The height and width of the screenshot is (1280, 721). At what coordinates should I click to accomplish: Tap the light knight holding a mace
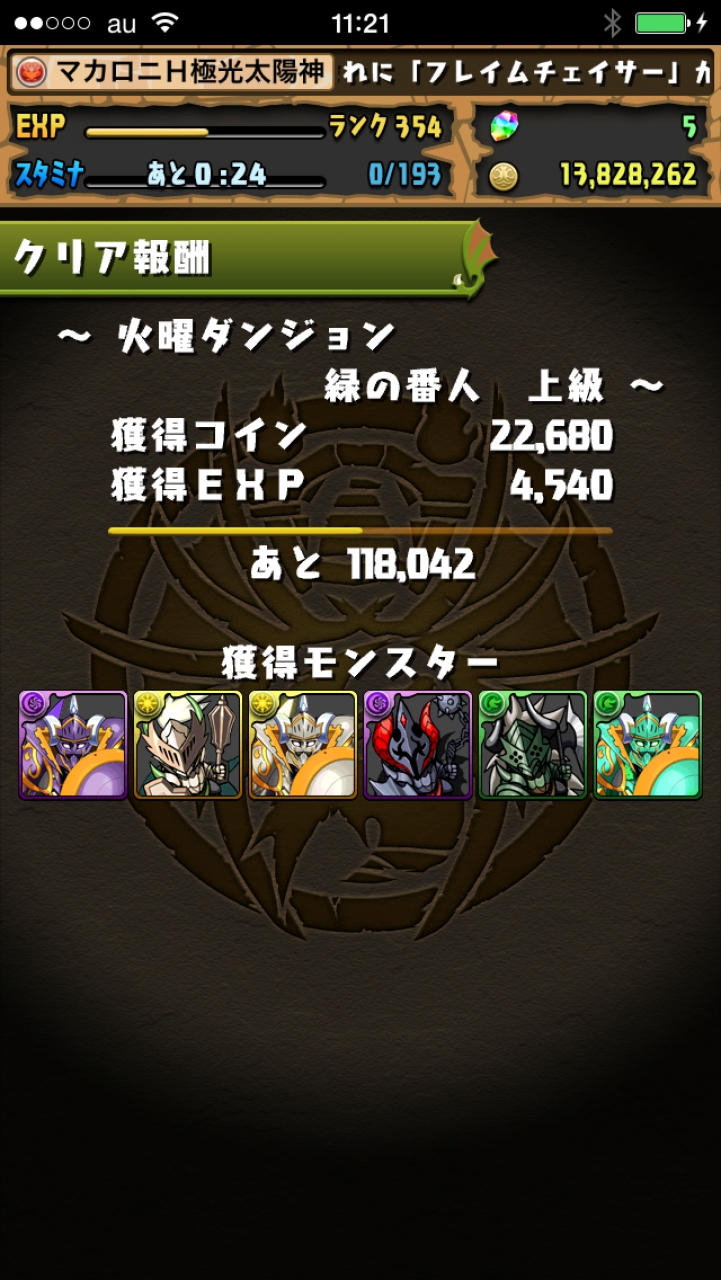(188, 745)
